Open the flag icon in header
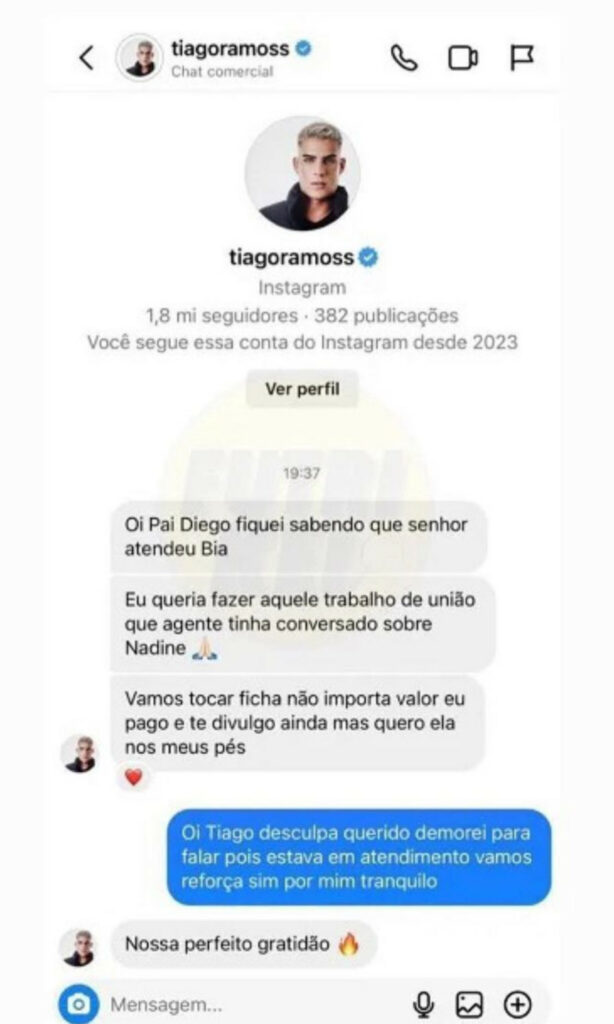Image resolution: width=614 pixels, height=1024 pixels. [522, 58]
